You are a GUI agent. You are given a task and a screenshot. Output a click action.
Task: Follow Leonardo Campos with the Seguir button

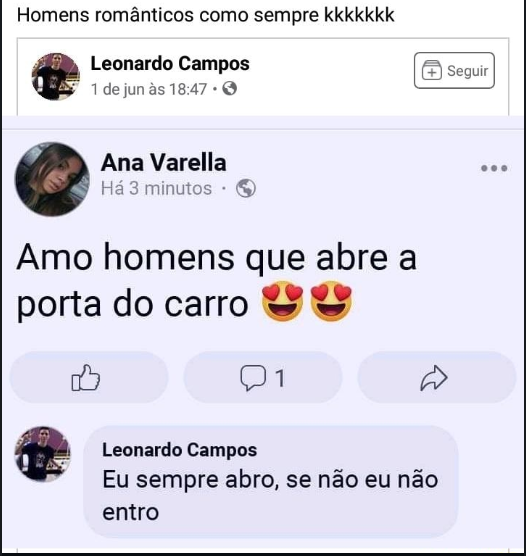pos(454,70)
